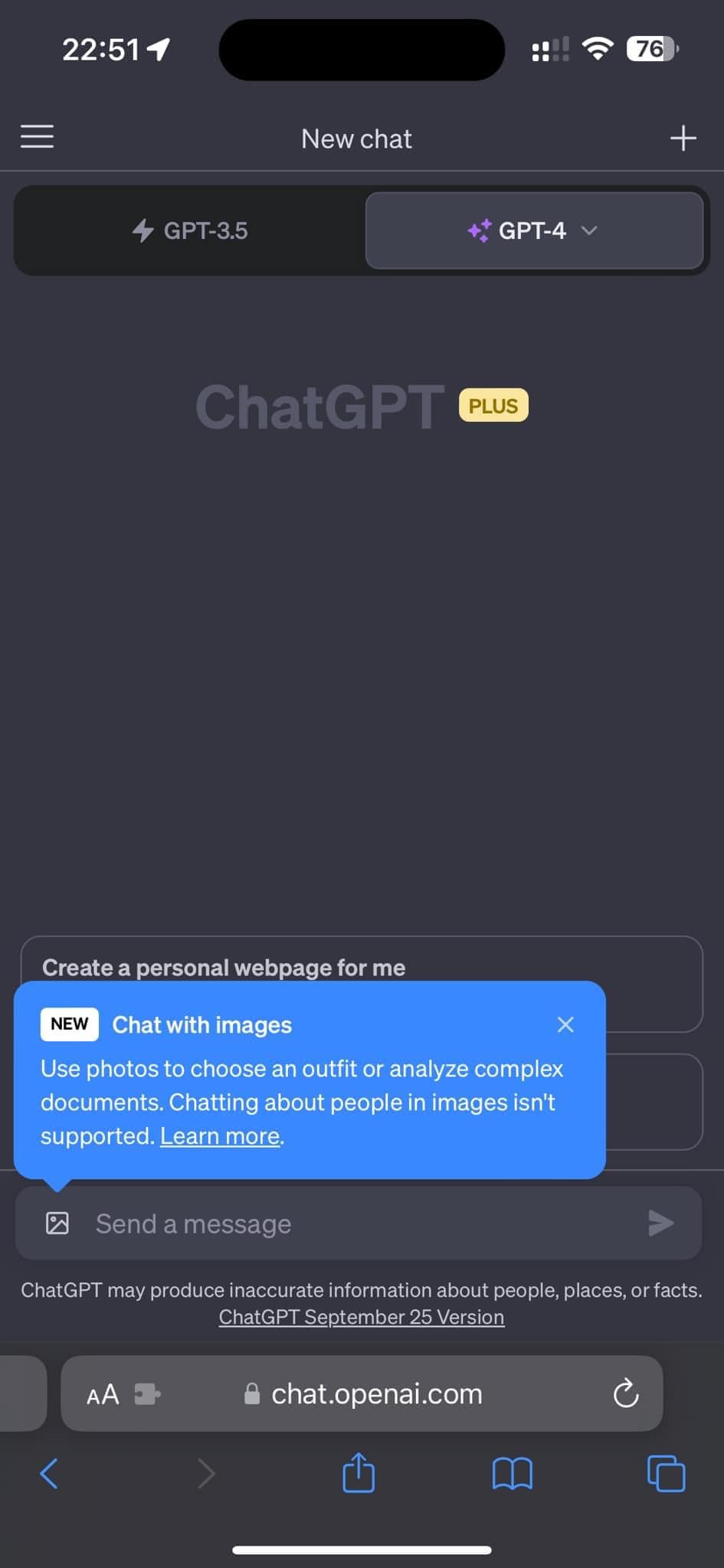Open ChatGPT September 25 Version notes

[362, 1317]
